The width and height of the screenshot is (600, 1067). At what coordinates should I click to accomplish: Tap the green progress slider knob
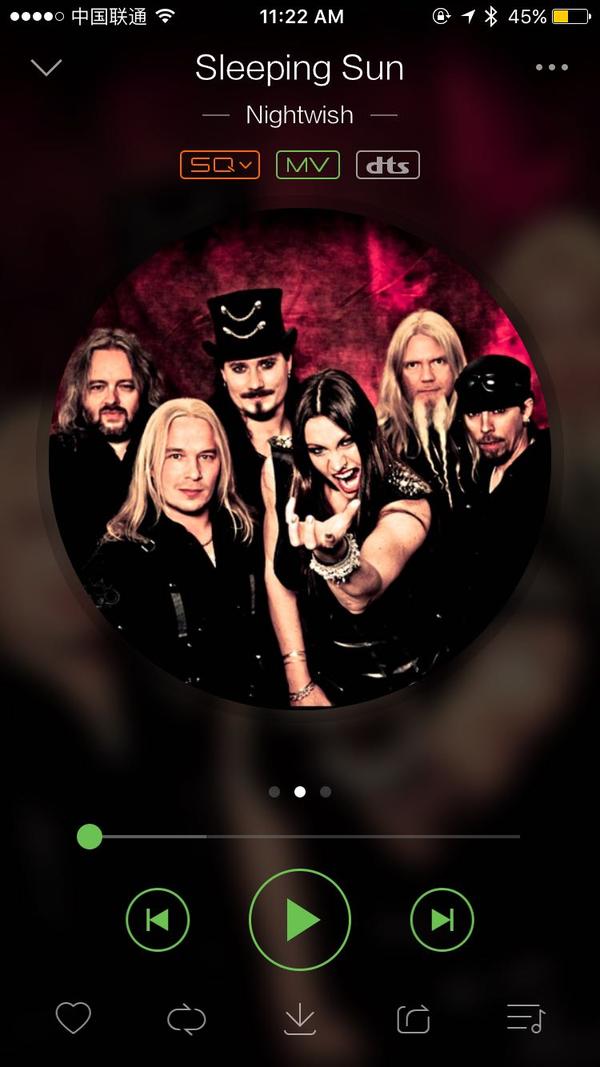point(90,836)
